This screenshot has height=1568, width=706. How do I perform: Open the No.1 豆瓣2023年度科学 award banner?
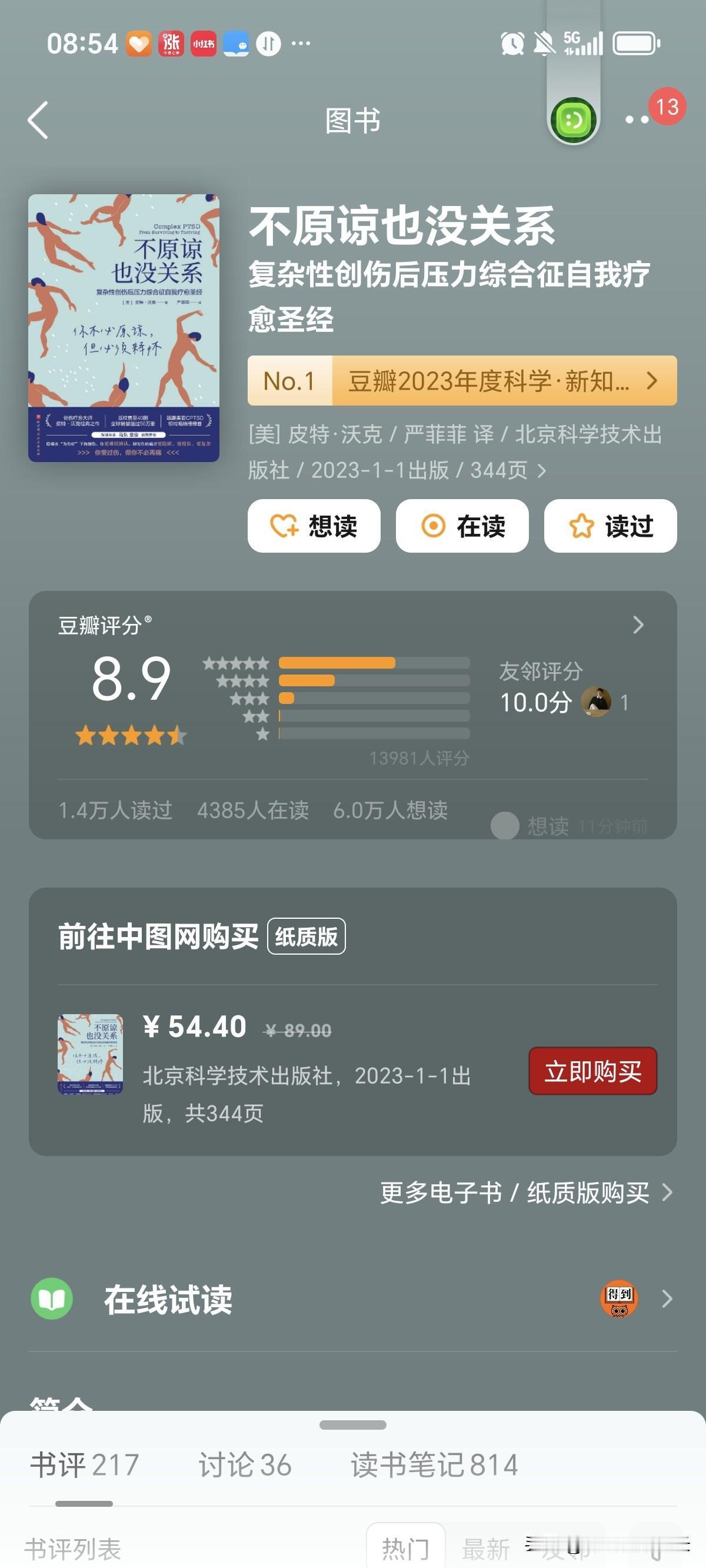[x=462, y=381]
